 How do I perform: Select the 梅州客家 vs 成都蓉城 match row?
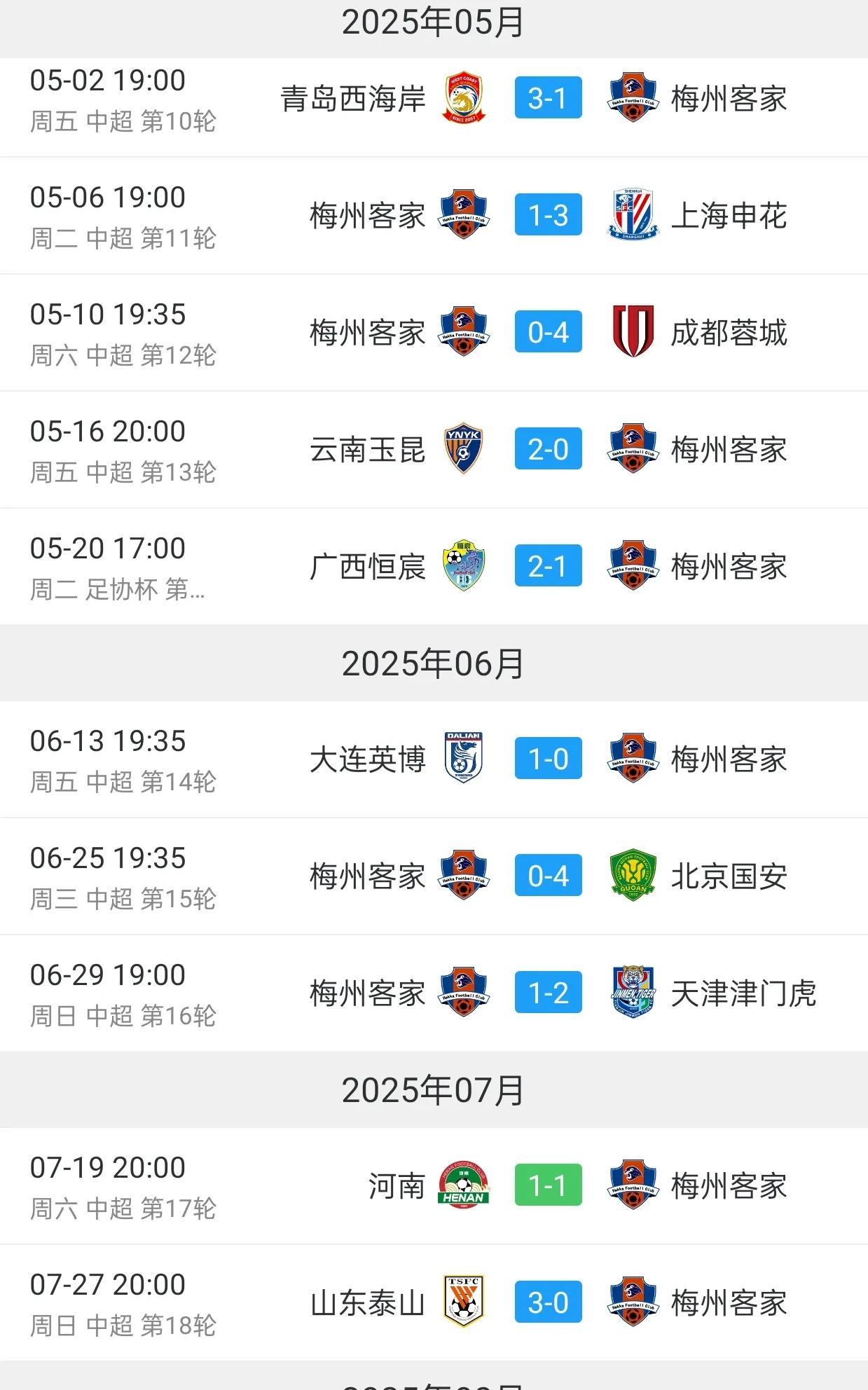pos(548,332)
